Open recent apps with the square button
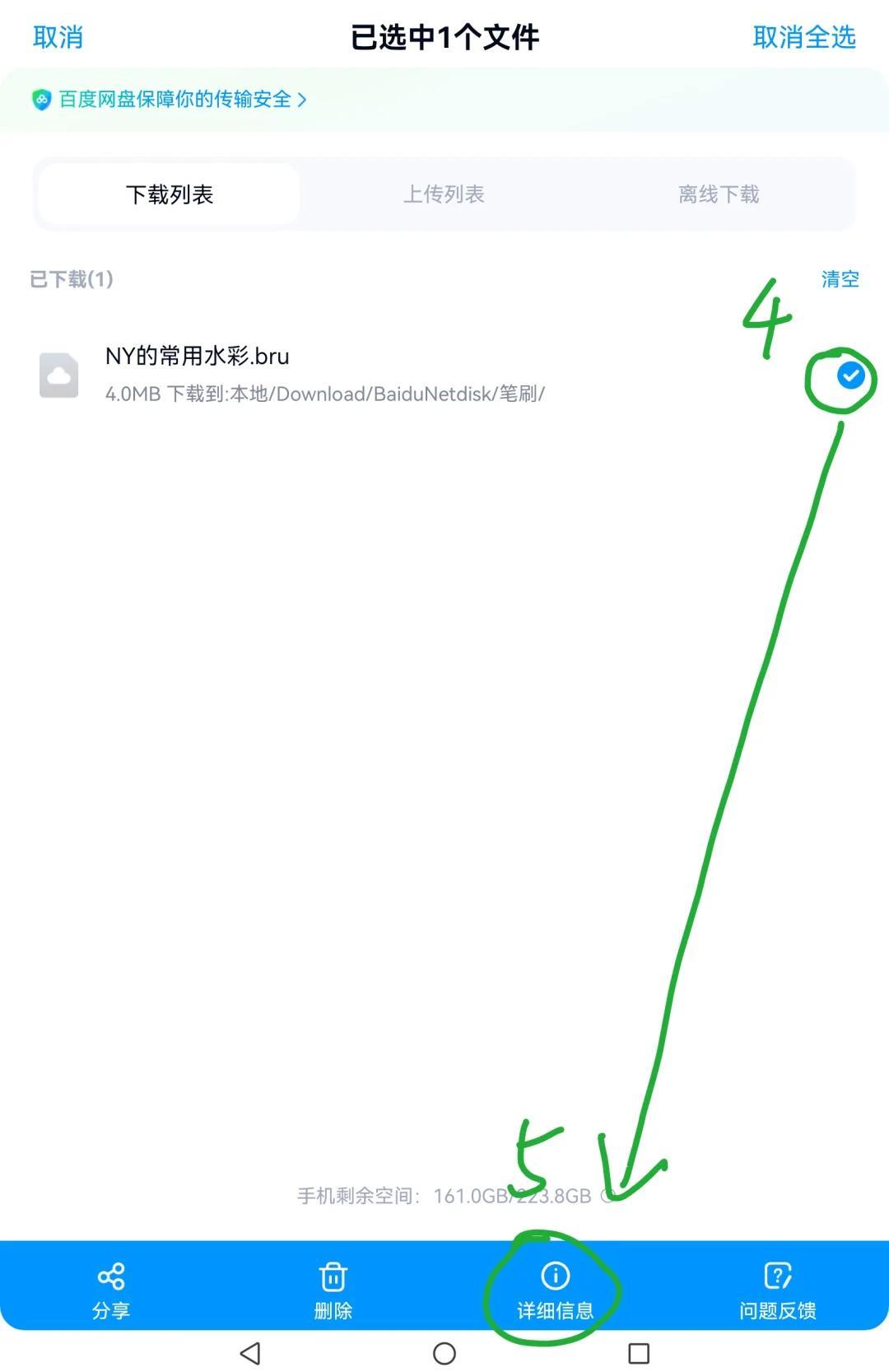The image size is (889, 1372). point(639,1353)
